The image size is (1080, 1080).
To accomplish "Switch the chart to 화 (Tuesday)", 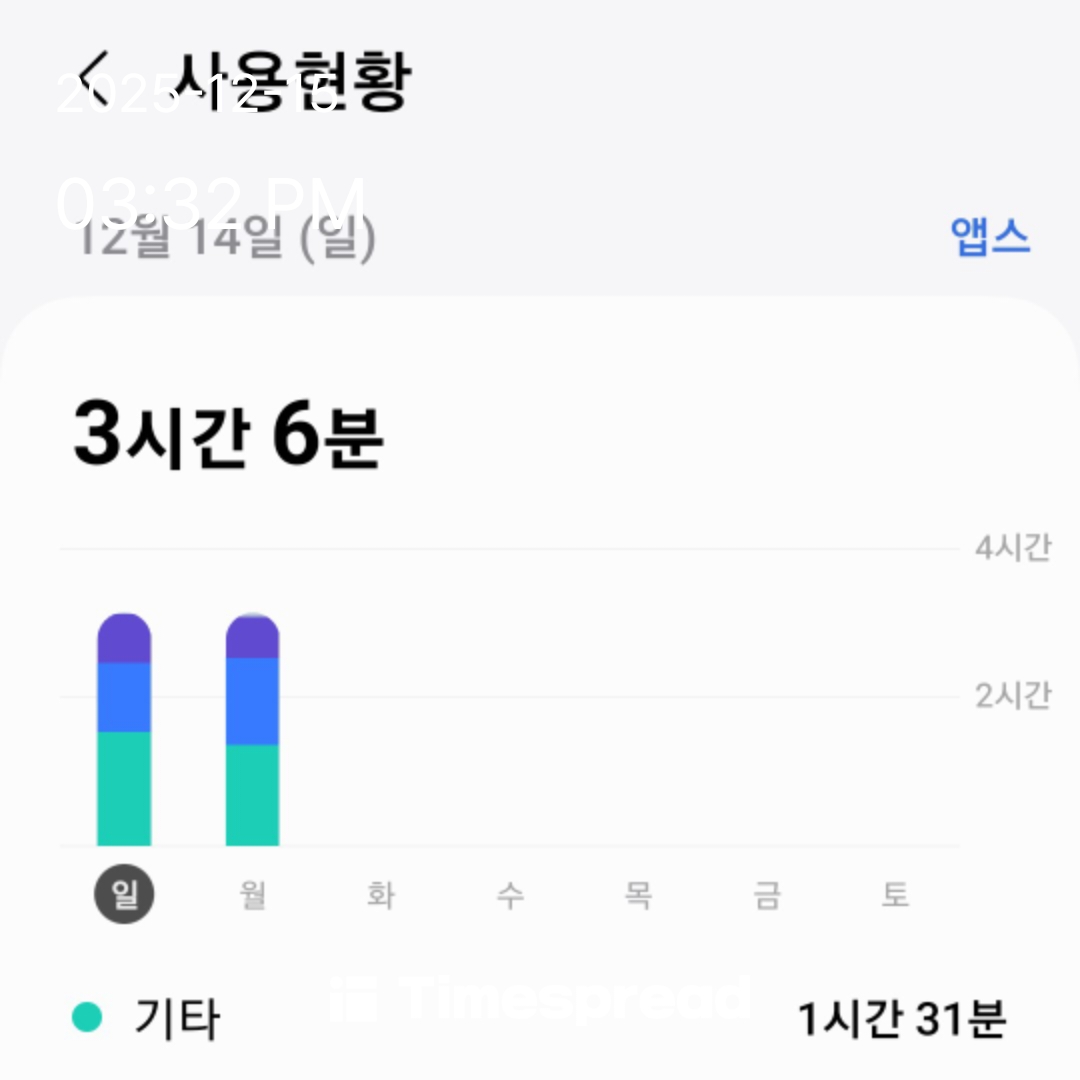I will pos(381,893).
